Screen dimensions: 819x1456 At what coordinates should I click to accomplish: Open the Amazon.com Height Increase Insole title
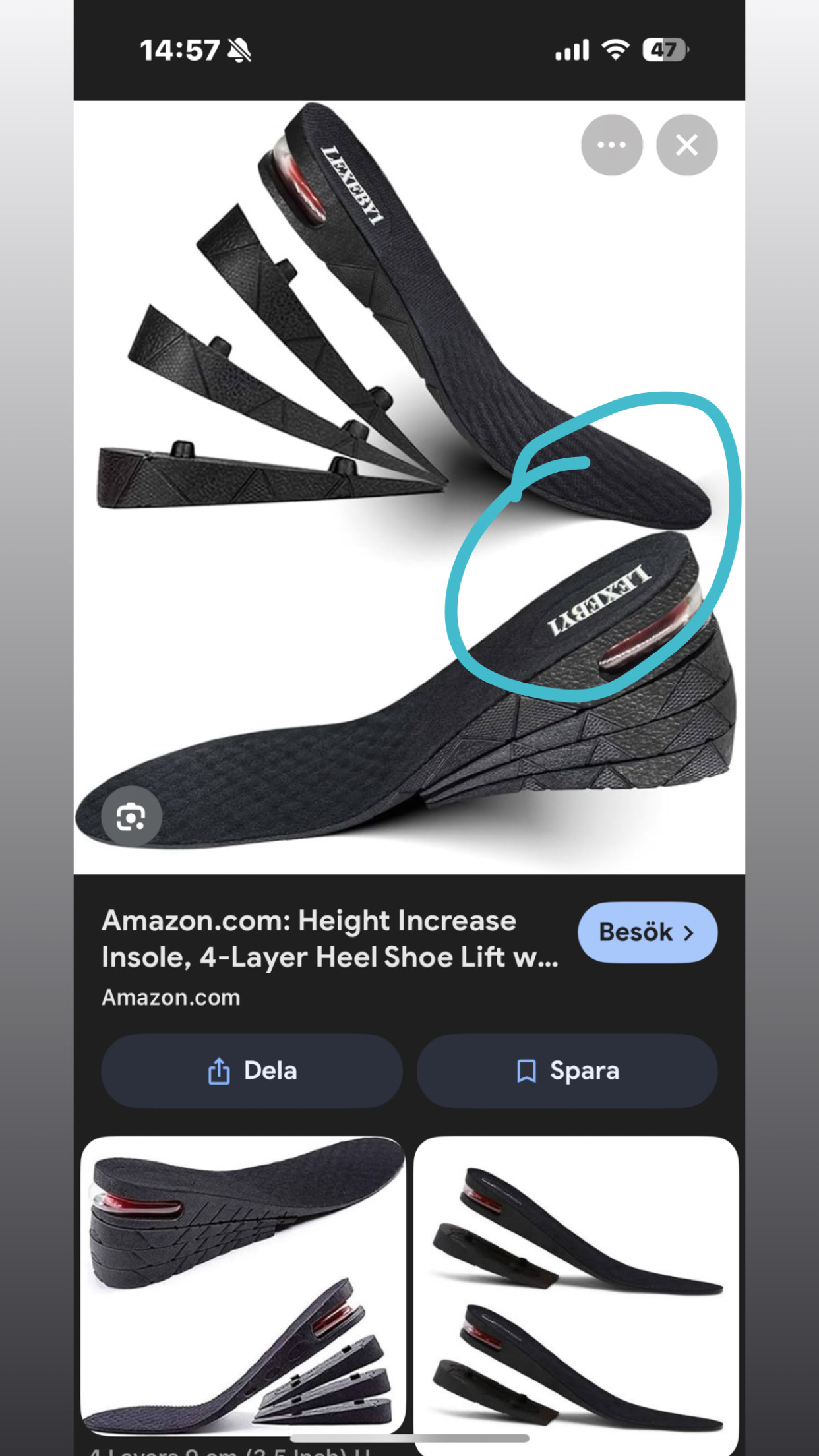point(330,939)
